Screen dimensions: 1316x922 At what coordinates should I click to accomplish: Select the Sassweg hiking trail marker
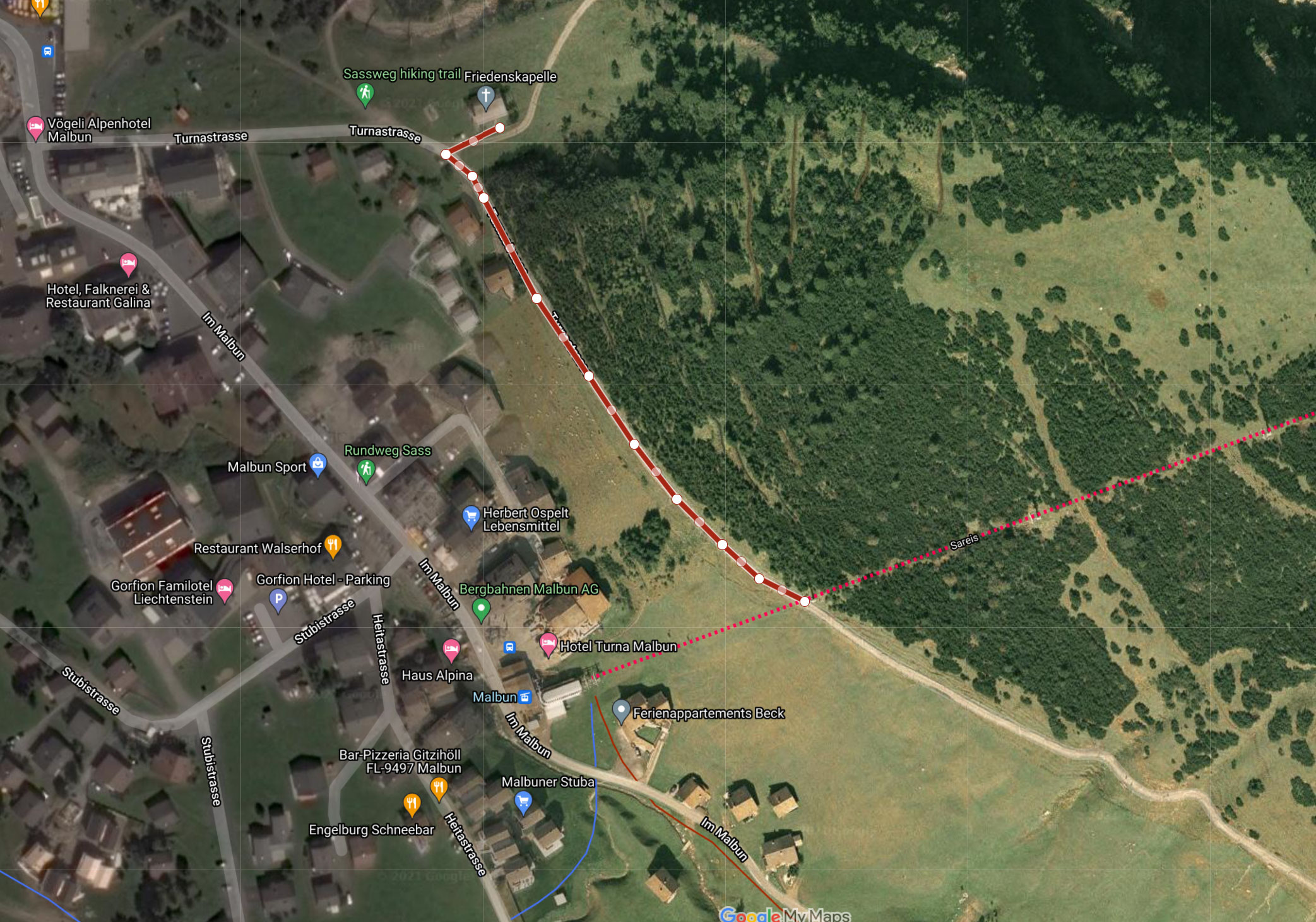click(365, 95)
